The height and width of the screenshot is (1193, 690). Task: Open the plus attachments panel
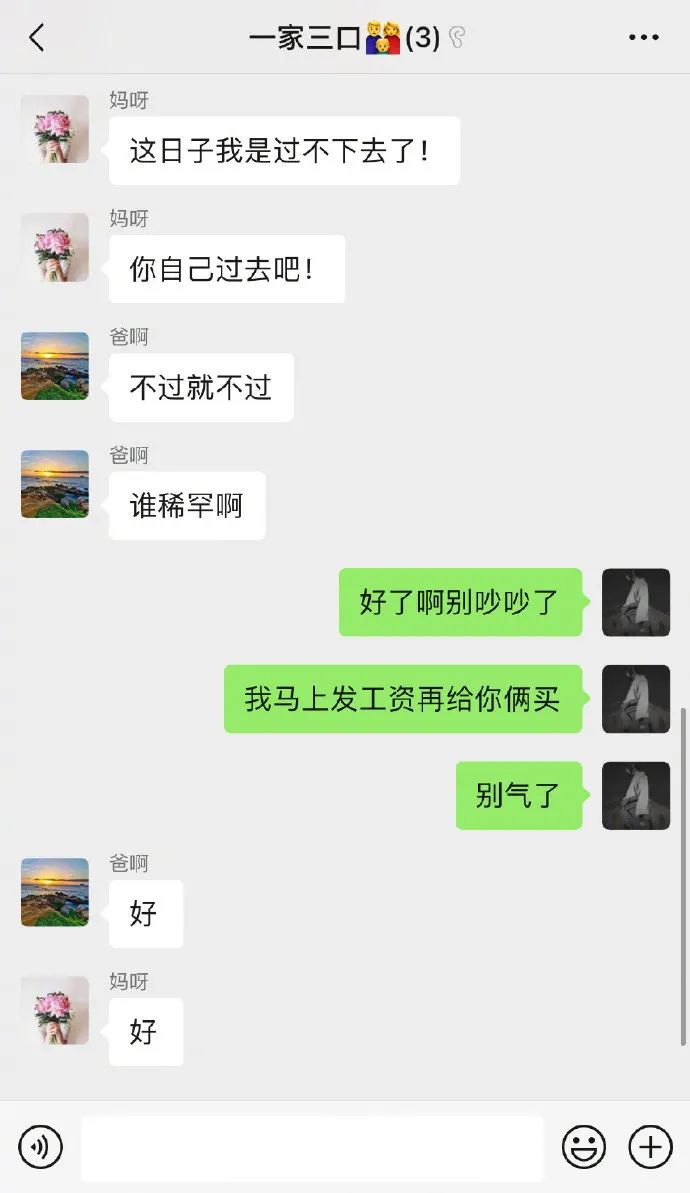pos(649,1147)
